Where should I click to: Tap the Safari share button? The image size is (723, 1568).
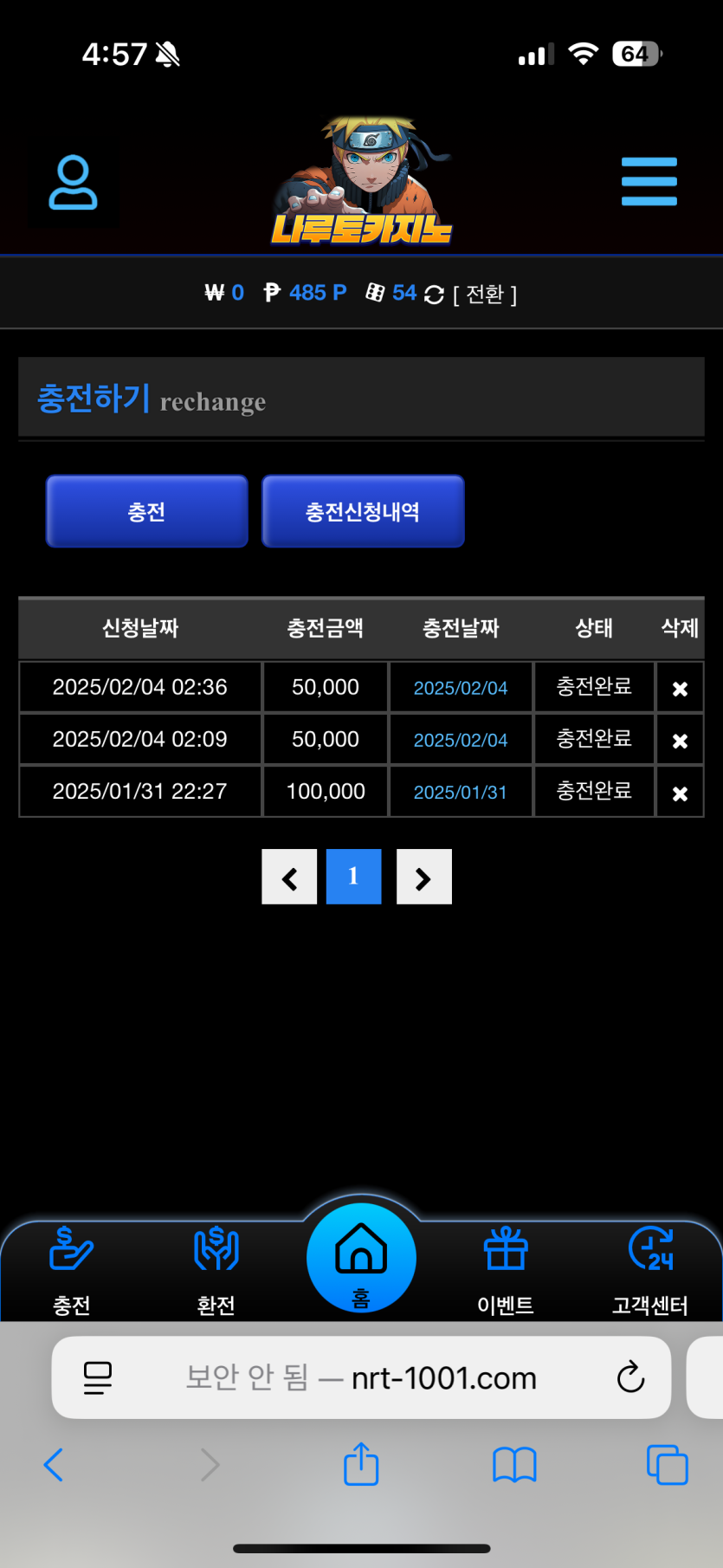point(361,1465)
